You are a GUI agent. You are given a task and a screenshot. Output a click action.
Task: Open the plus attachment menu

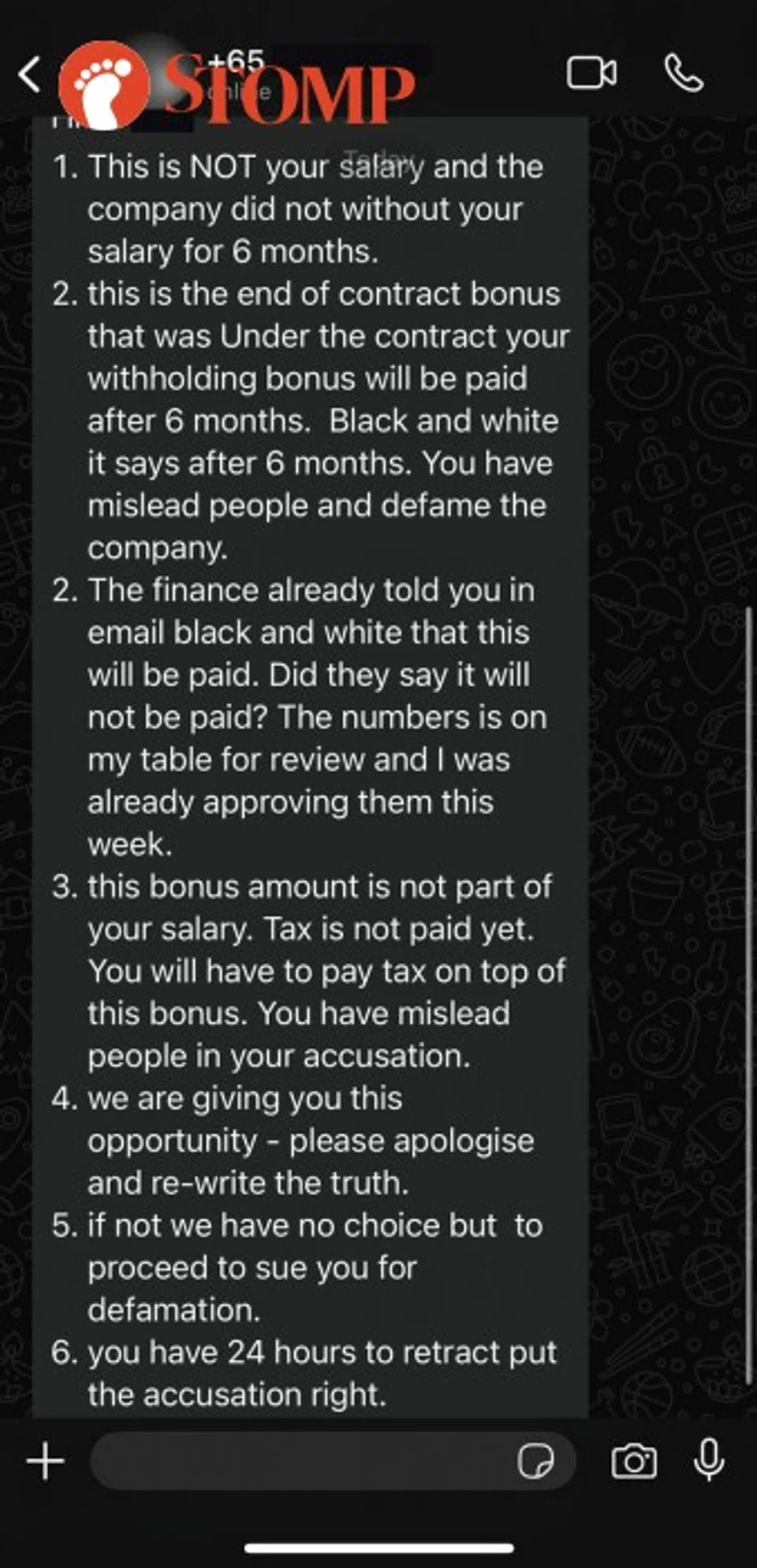click(x=46, y=1460)
